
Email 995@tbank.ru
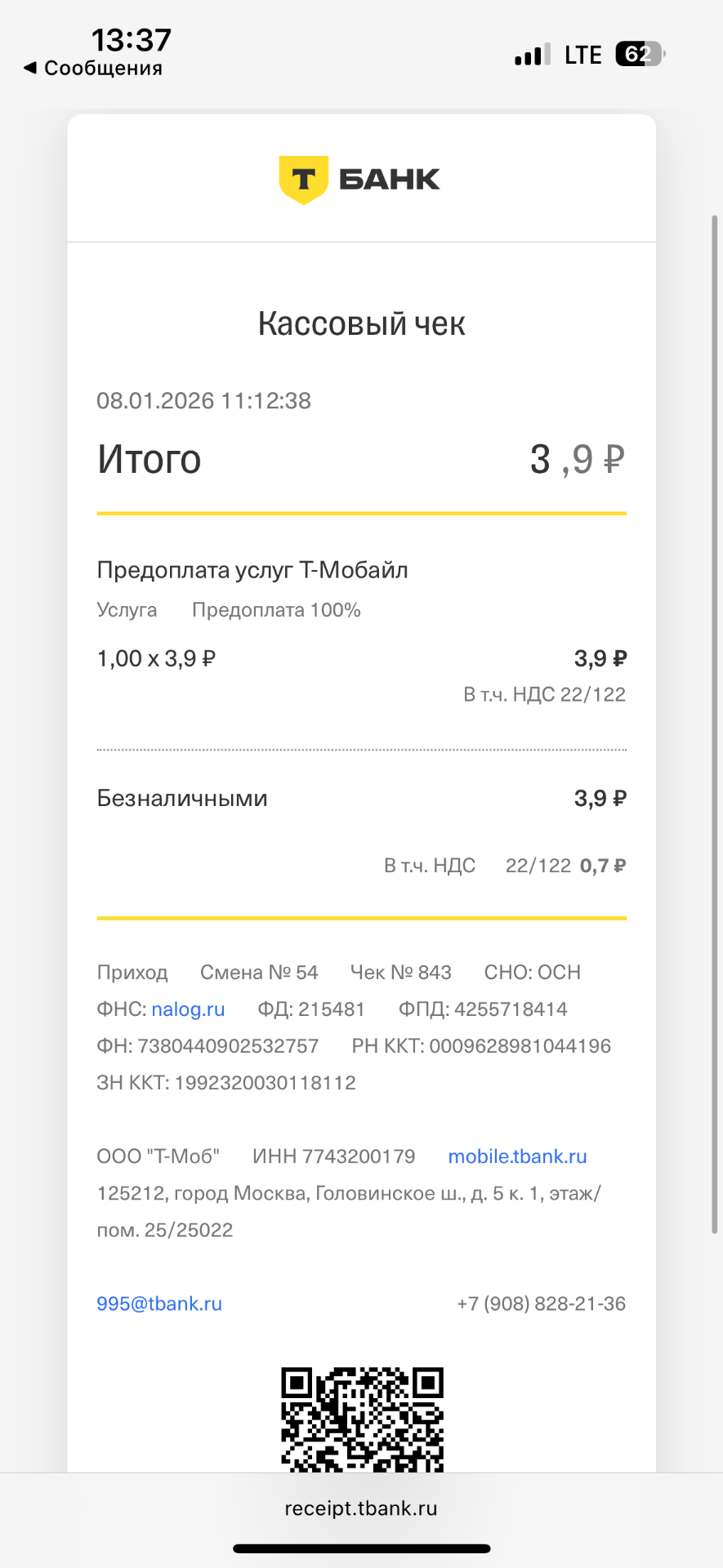159,1303
